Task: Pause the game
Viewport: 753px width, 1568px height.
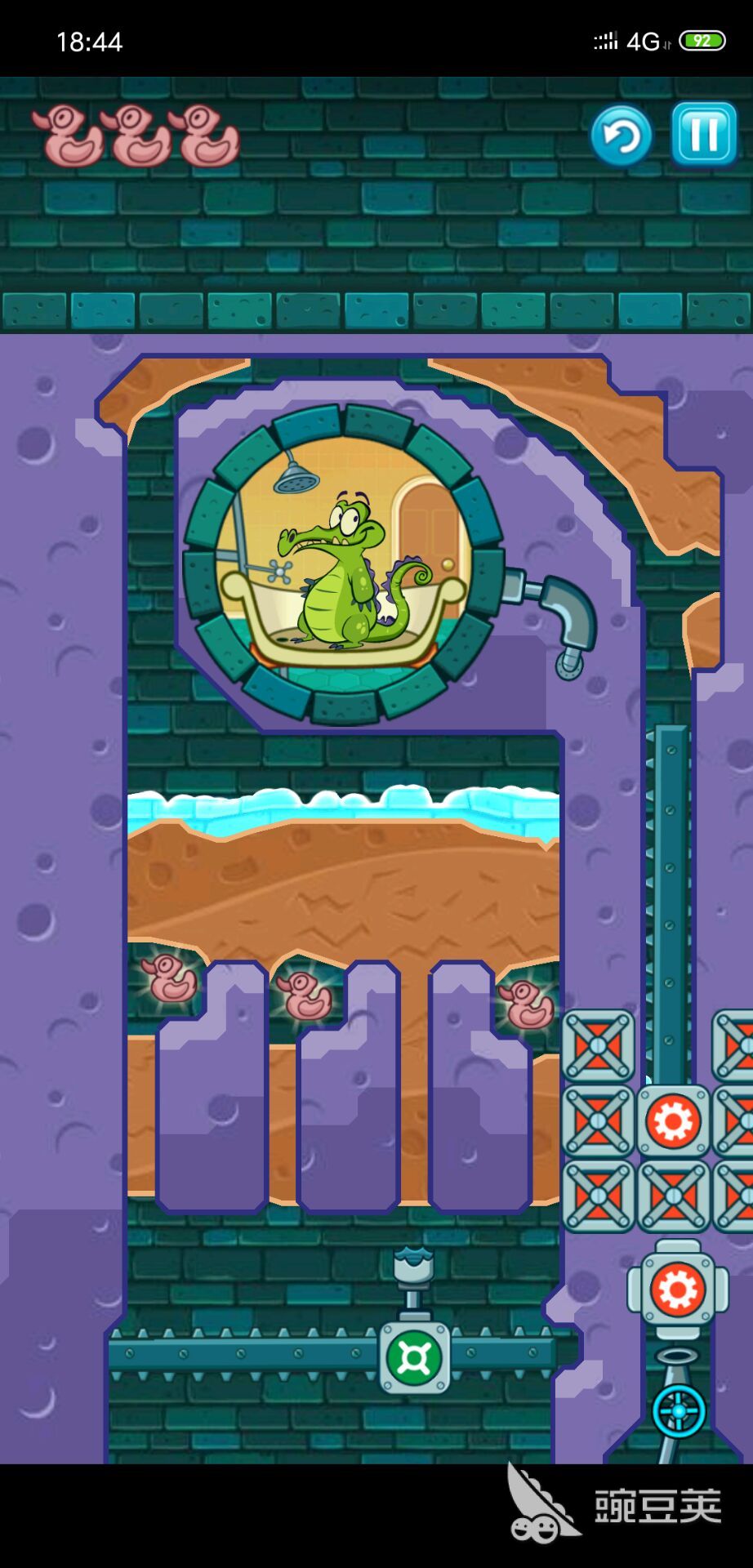Action: point(703,133)
